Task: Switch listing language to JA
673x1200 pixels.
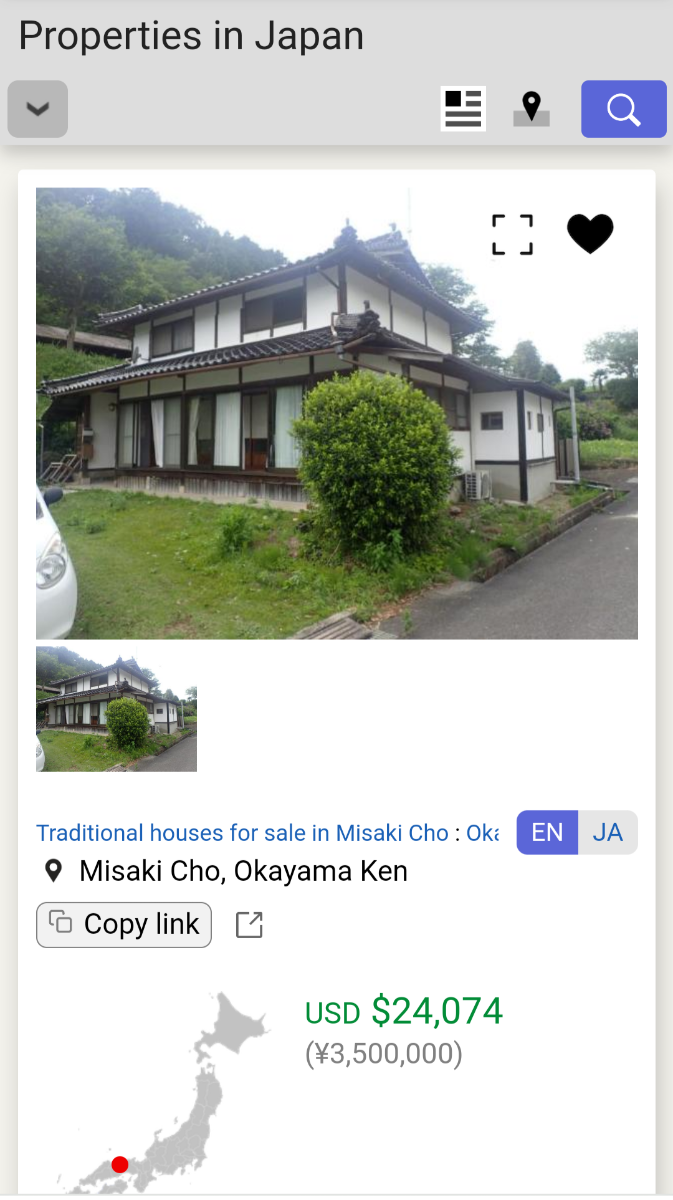Action: coord(607,833)
